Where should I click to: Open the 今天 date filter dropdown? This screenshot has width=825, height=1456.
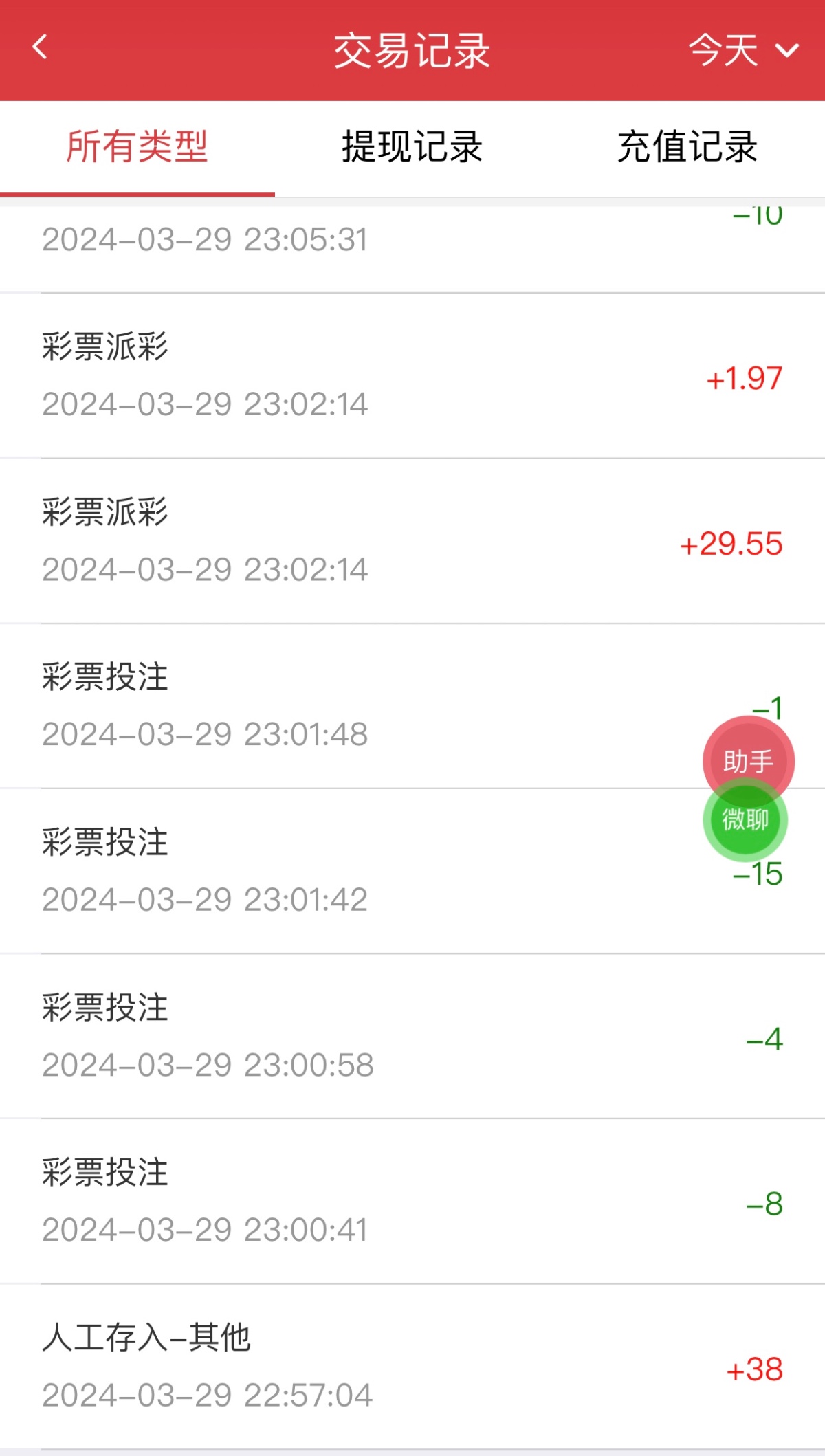[x=742, y=50]
